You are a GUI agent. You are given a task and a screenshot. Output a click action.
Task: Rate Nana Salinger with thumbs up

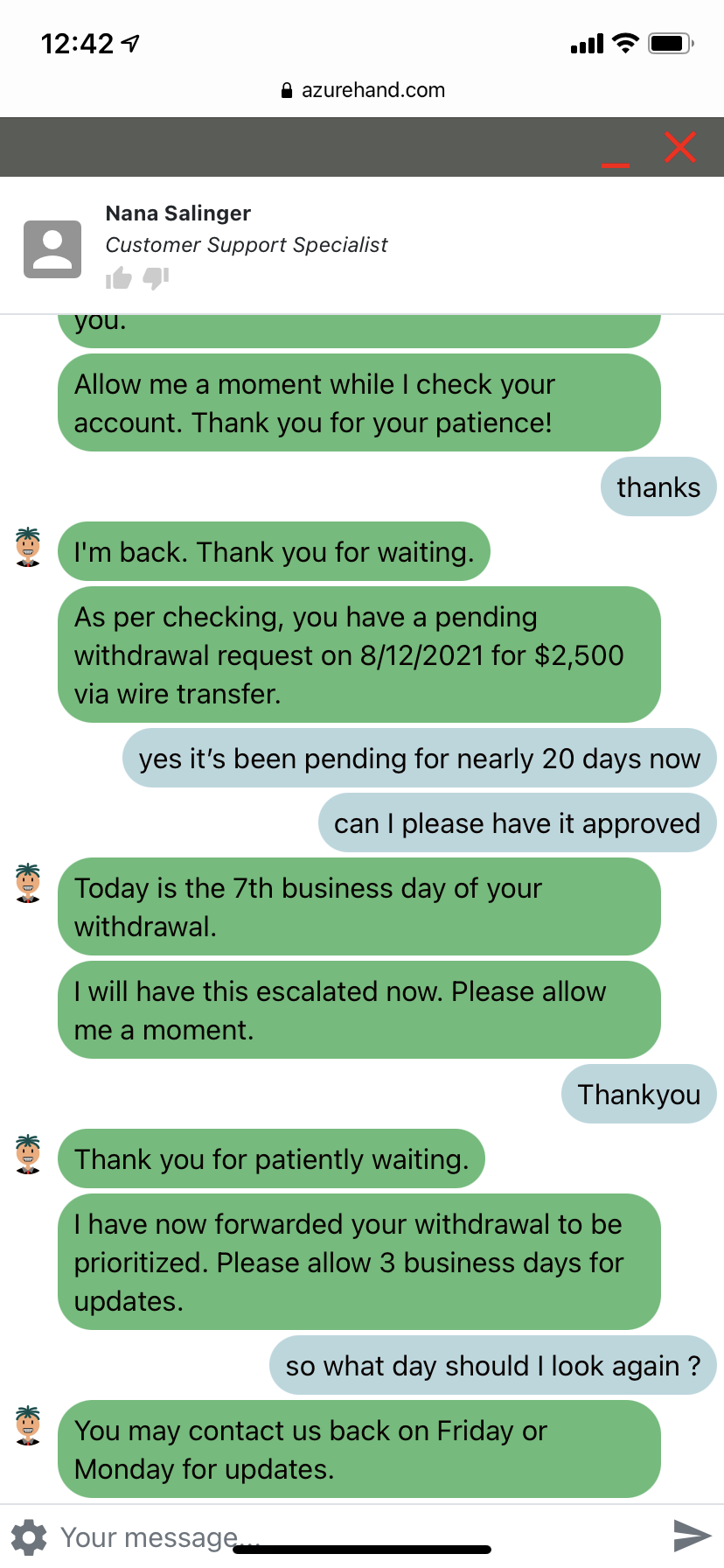coord(118,279)
